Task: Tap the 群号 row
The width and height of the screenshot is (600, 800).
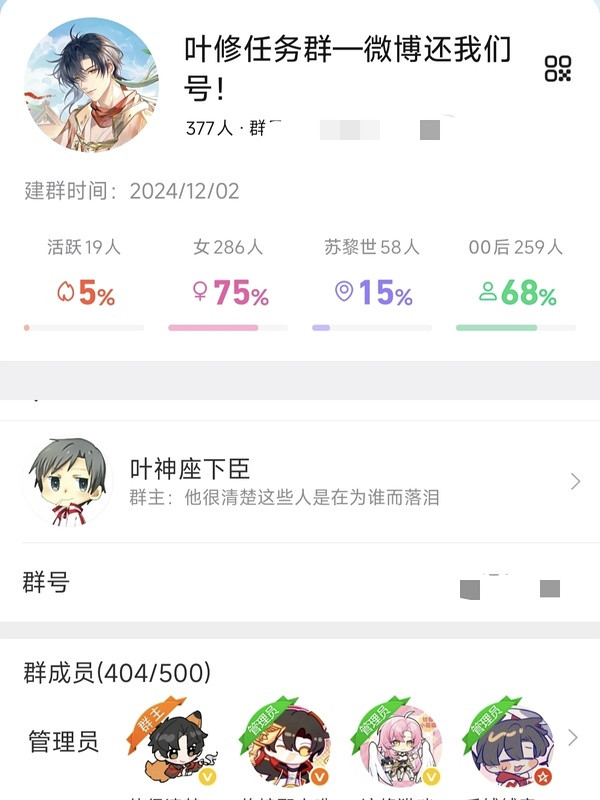Action: [x=300, y=582]
